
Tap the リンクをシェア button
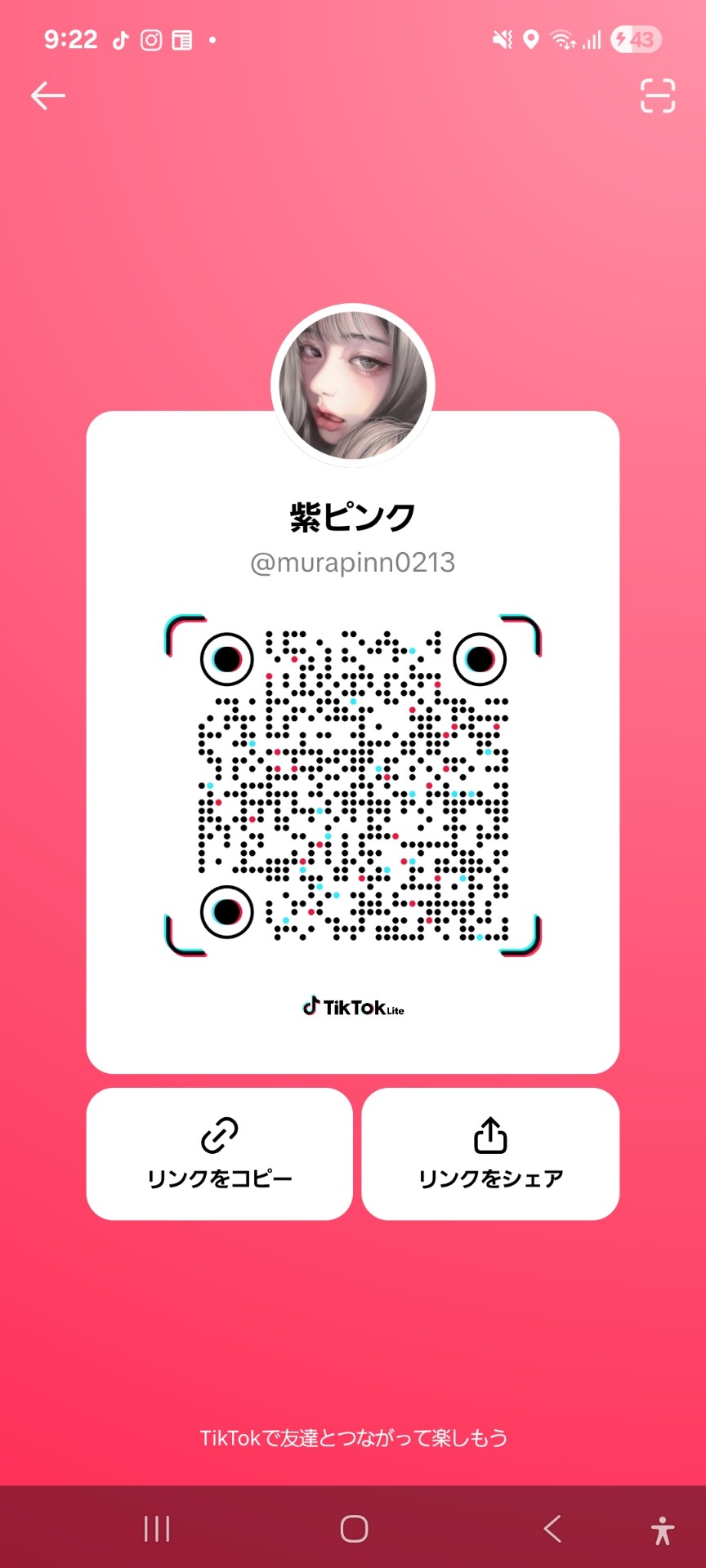(490, 1153)
